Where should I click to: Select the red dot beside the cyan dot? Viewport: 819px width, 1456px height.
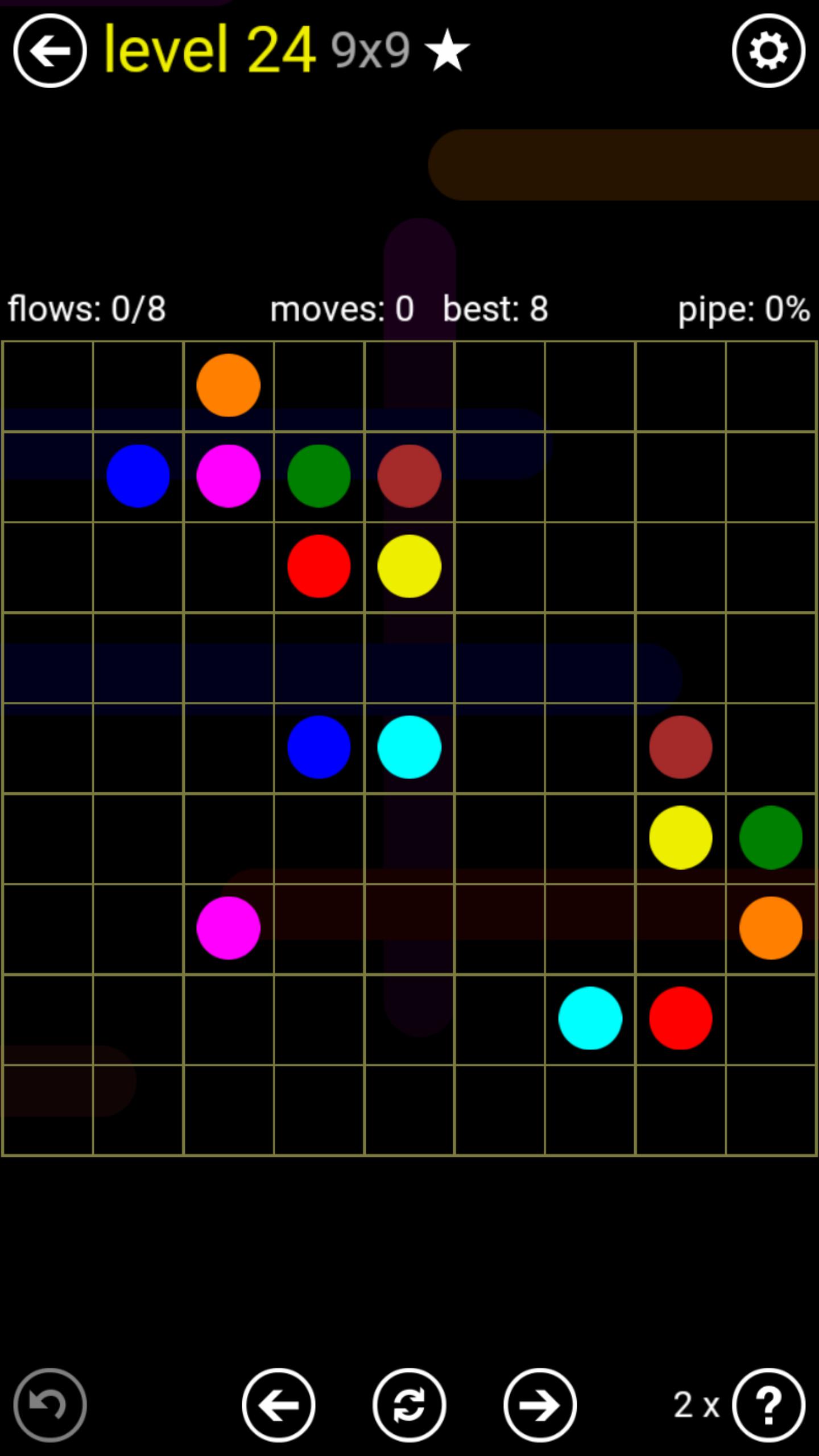point(680,1018)
